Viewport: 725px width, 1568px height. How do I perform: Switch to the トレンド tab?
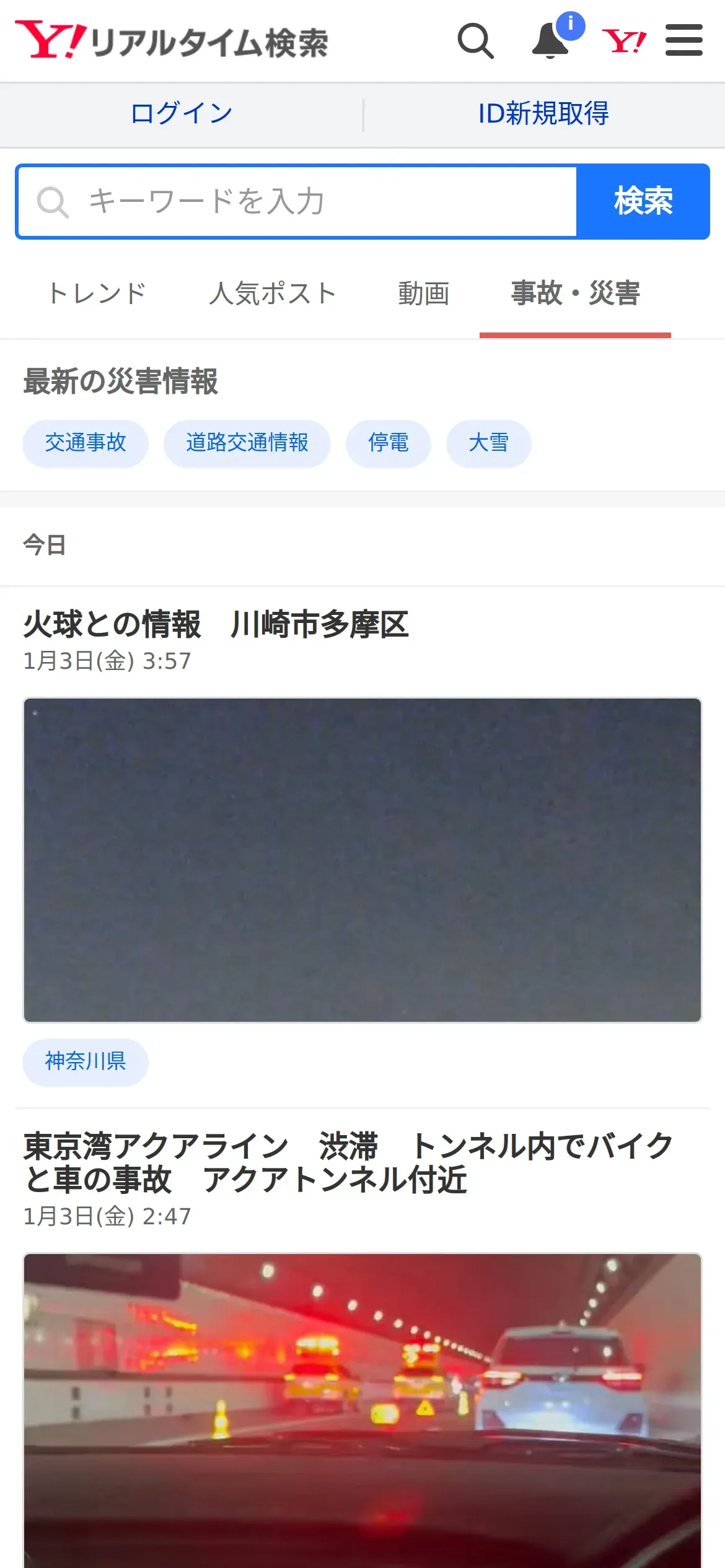97,294
